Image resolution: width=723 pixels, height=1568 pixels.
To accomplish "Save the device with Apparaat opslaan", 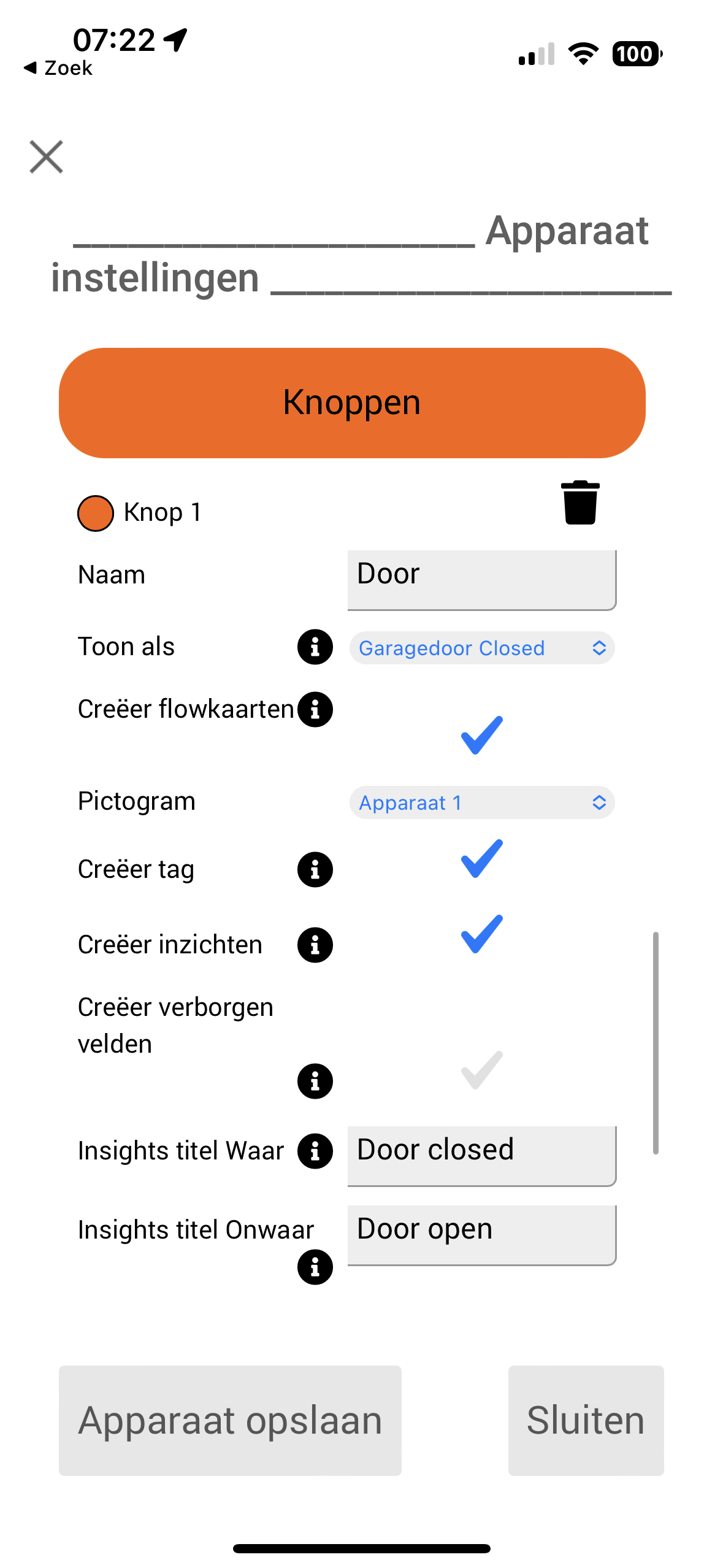I will (230, 1421).
